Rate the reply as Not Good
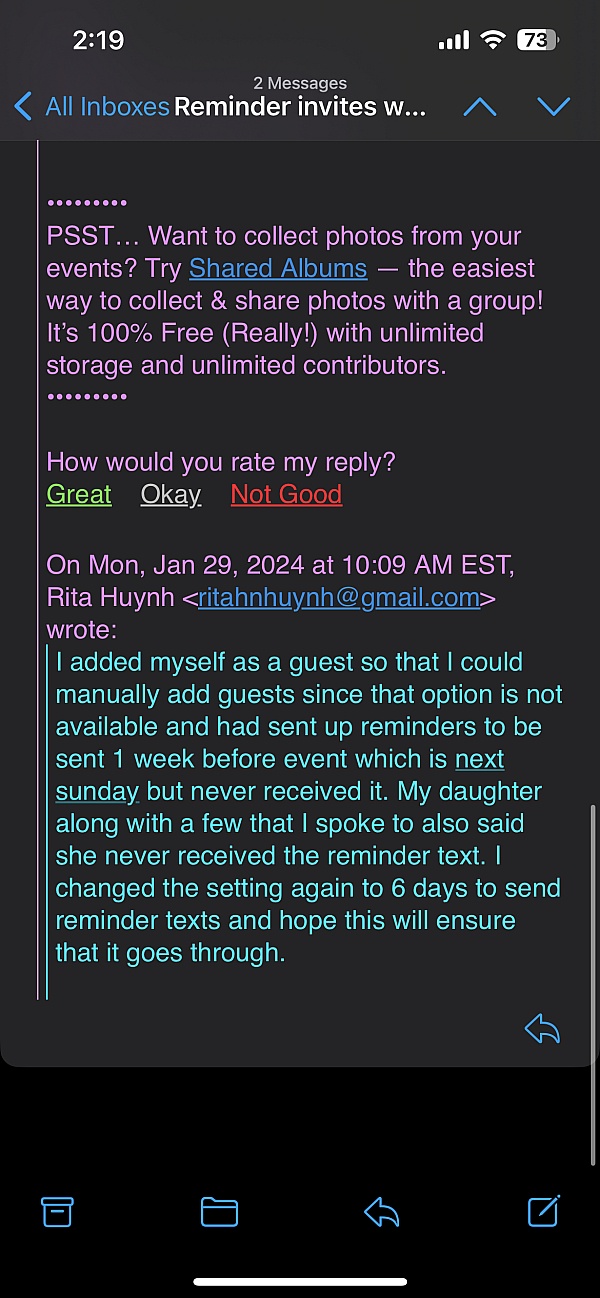Screen dimensions: 600x1298 286,494
